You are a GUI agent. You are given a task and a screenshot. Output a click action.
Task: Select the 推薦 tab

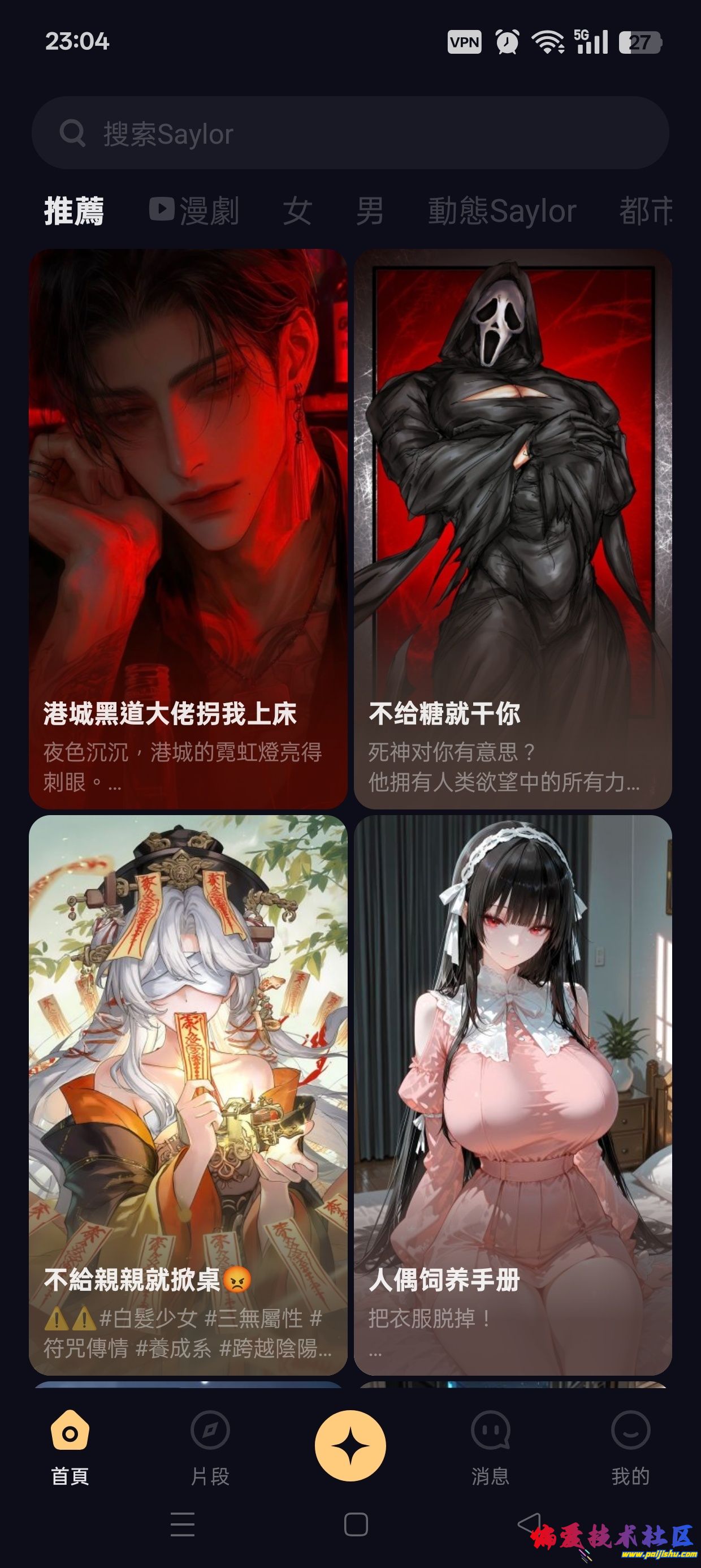pos(74,211)
